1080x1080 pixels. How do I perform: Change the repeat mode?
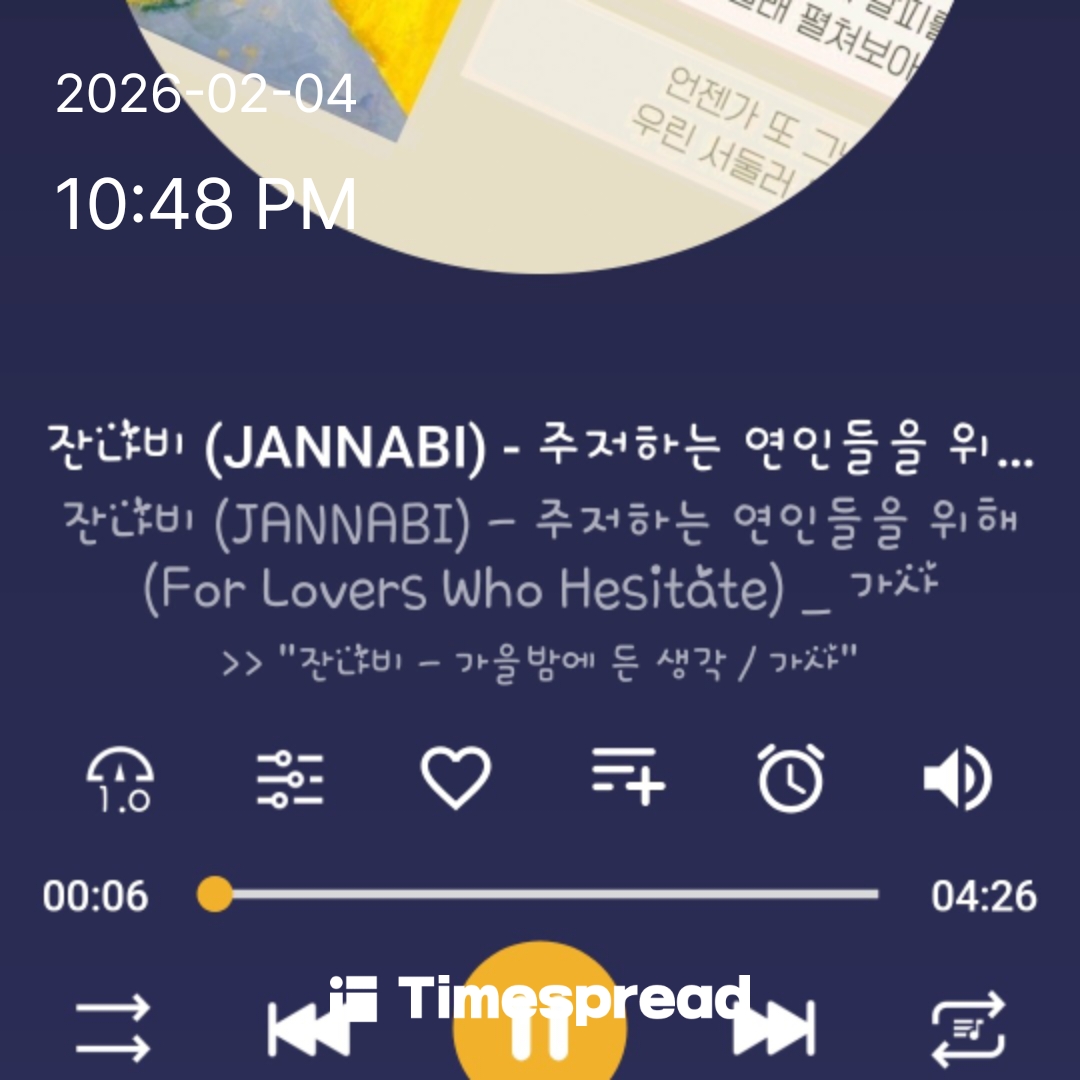click(967, 1028)
